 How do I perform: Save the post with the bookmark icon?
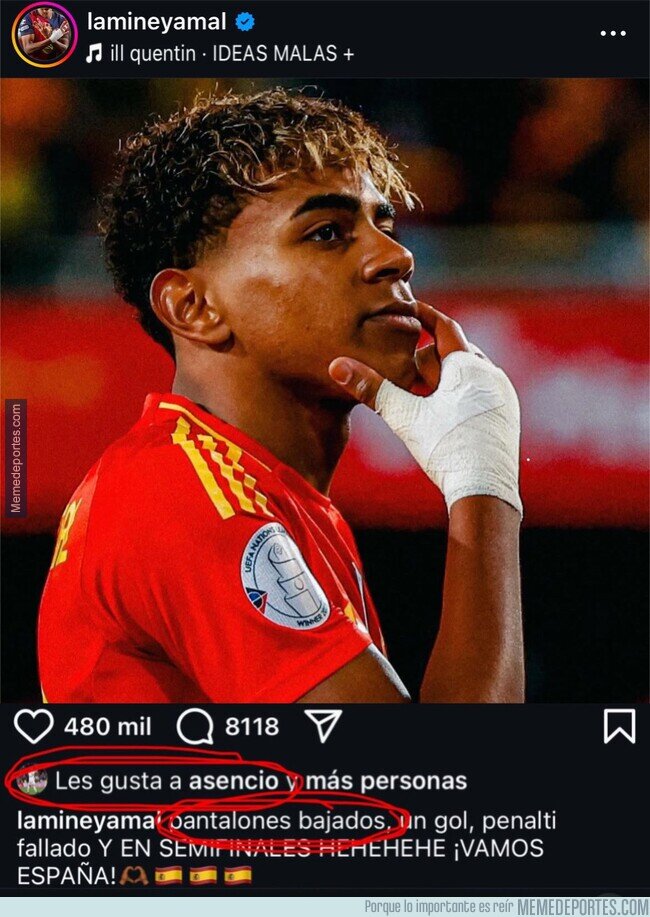(620, 726)
